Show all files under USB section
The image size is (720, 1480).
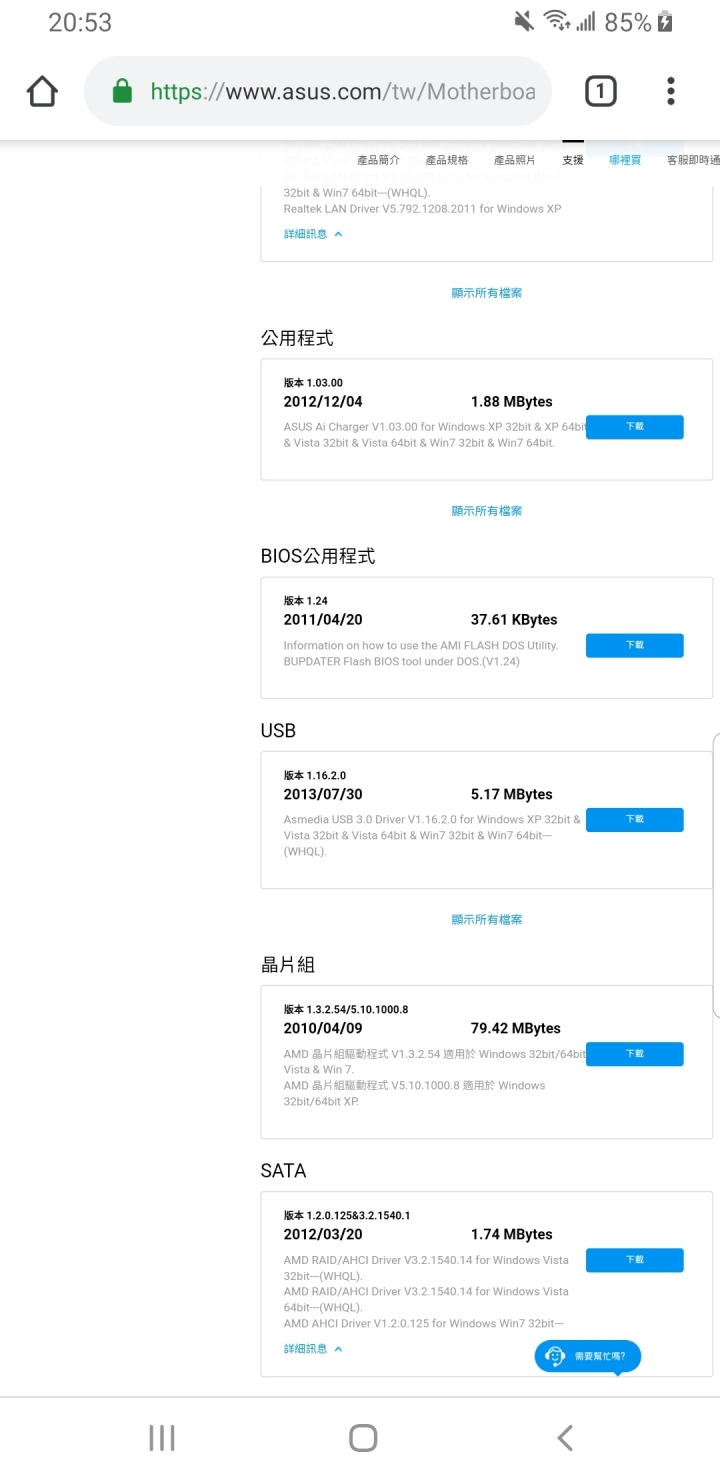pyautogui.click(x=487, y=919)
